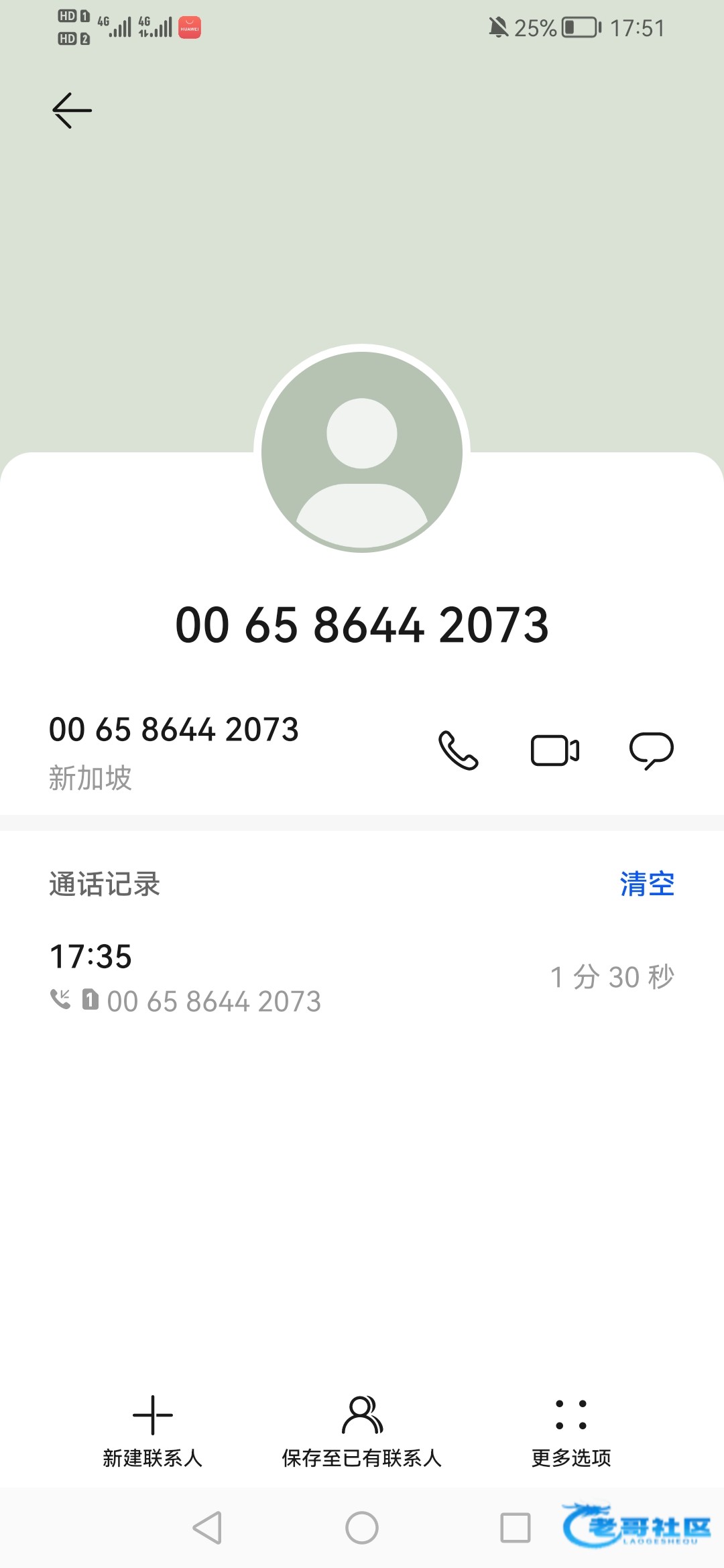Open the recent apps view
The width and height of the screenshot is (724, 1568).
coord(516,1528)
